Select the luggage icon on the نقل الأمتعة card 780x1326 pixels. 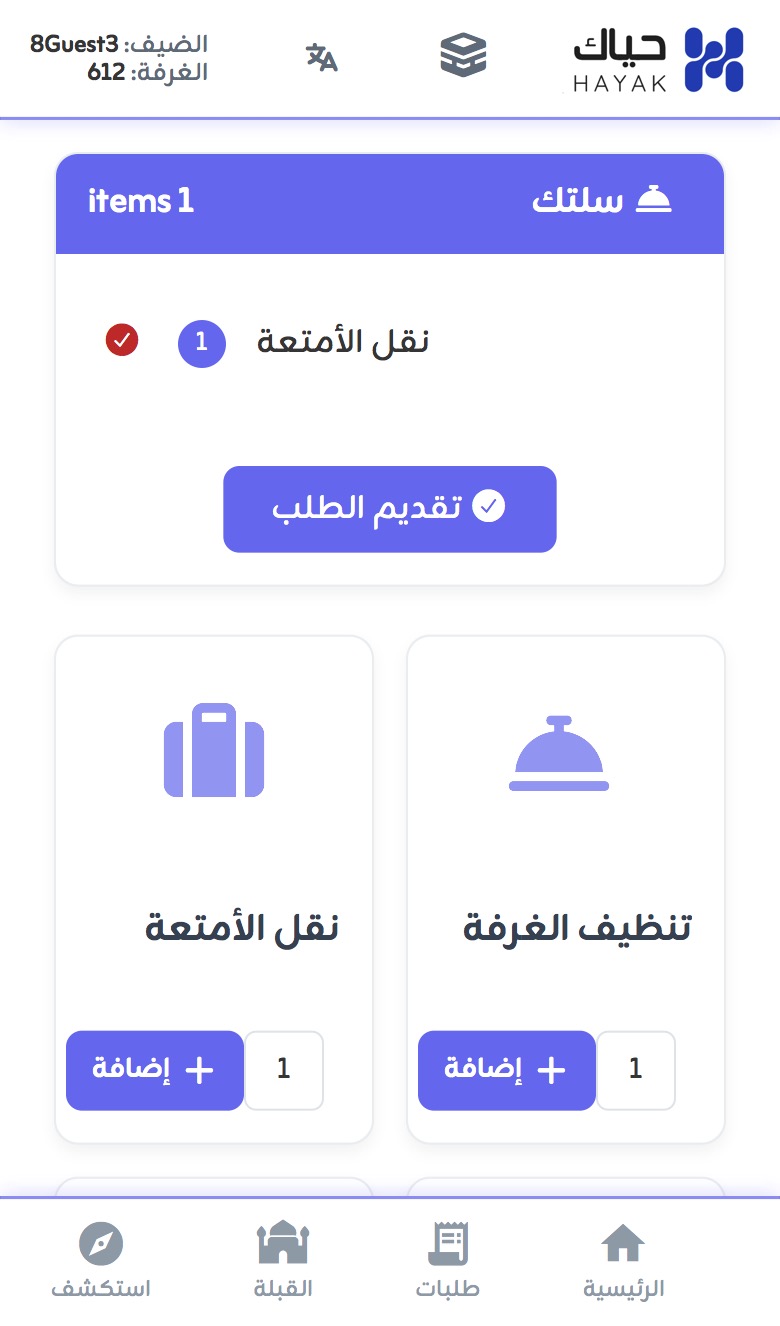point(213,752)
